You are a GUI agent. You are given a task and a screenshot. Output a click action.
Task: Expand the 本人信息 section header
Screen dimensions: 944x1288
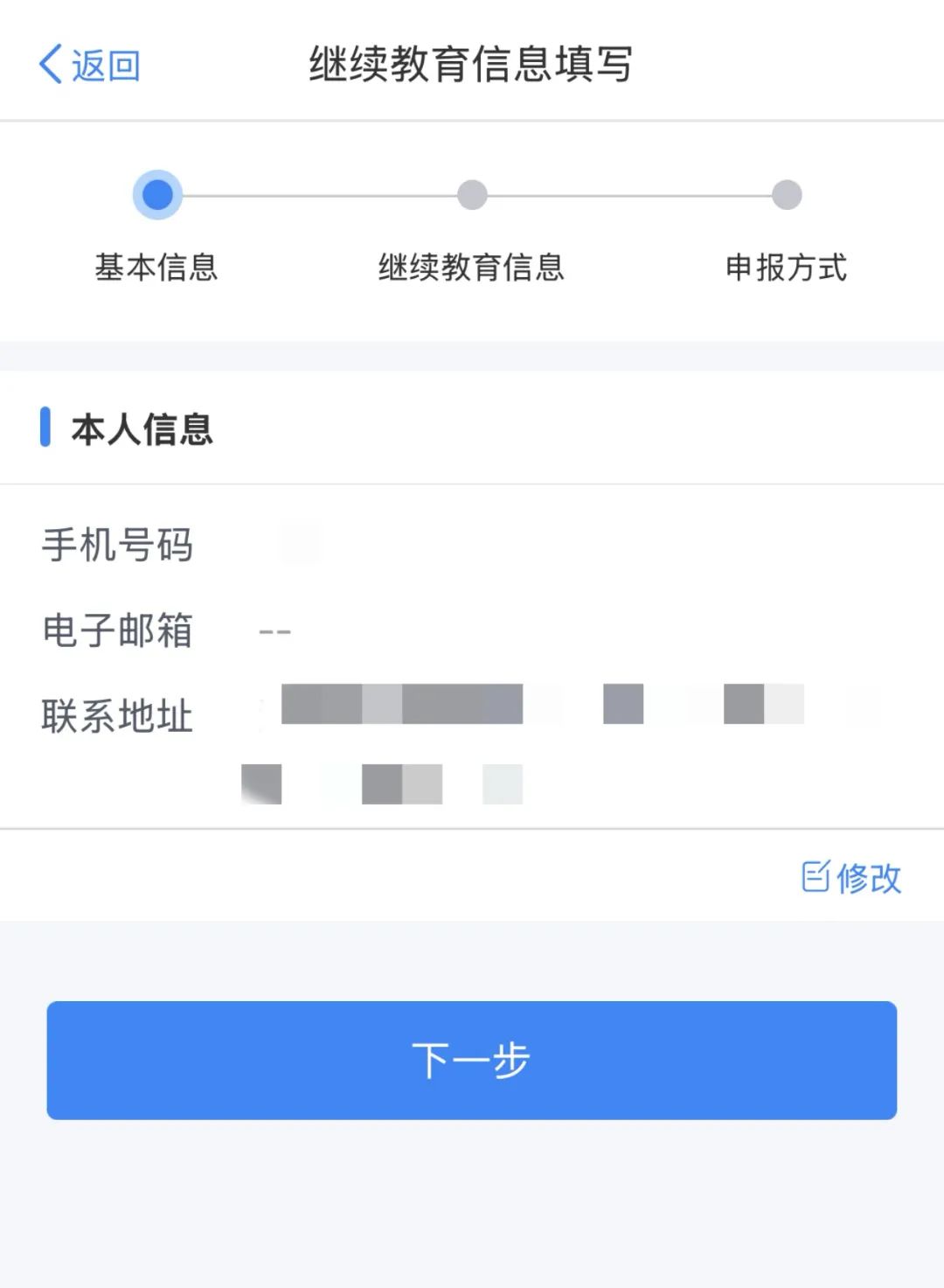click(142, 428)
